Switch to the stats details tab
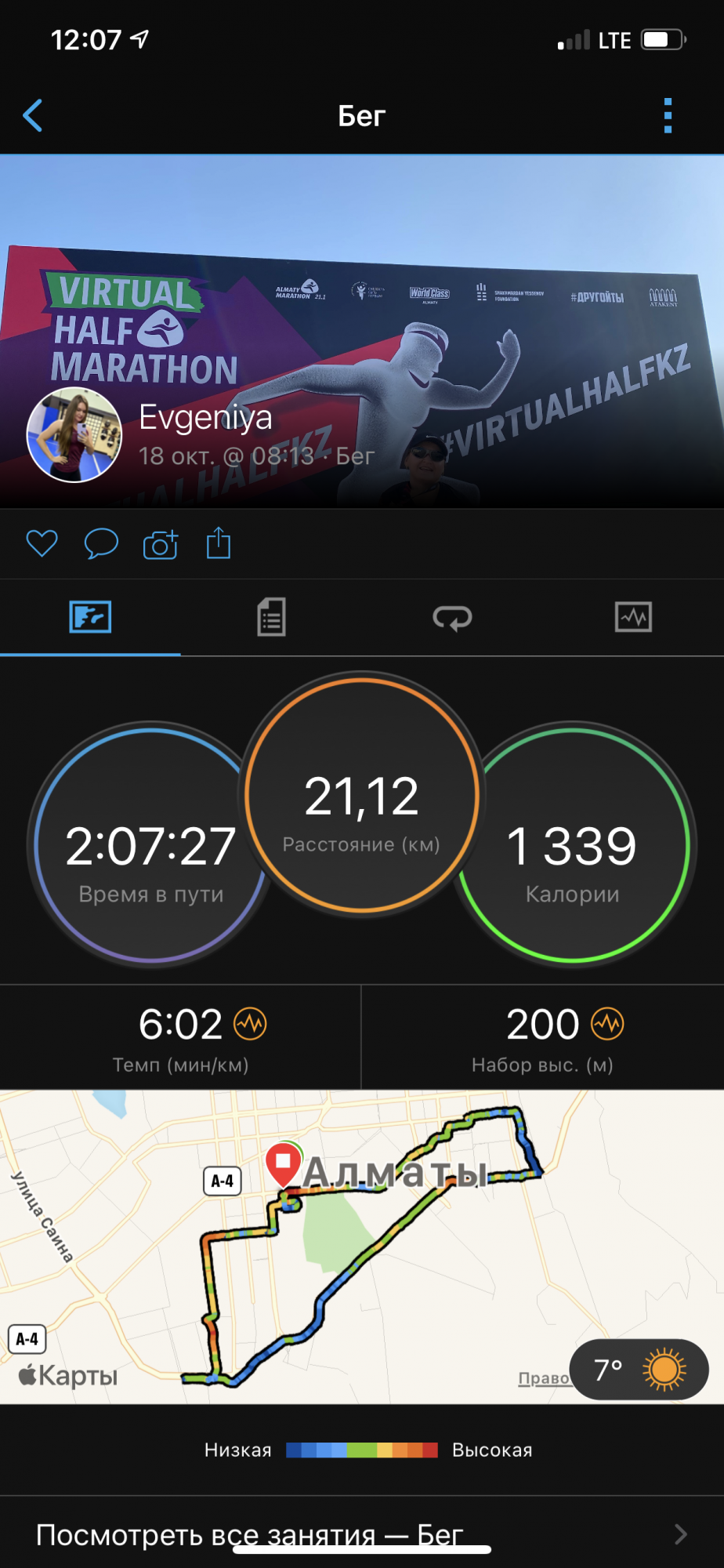This screenshot has height=1568, width=724. pyautogui.click(x=271, y=617)
